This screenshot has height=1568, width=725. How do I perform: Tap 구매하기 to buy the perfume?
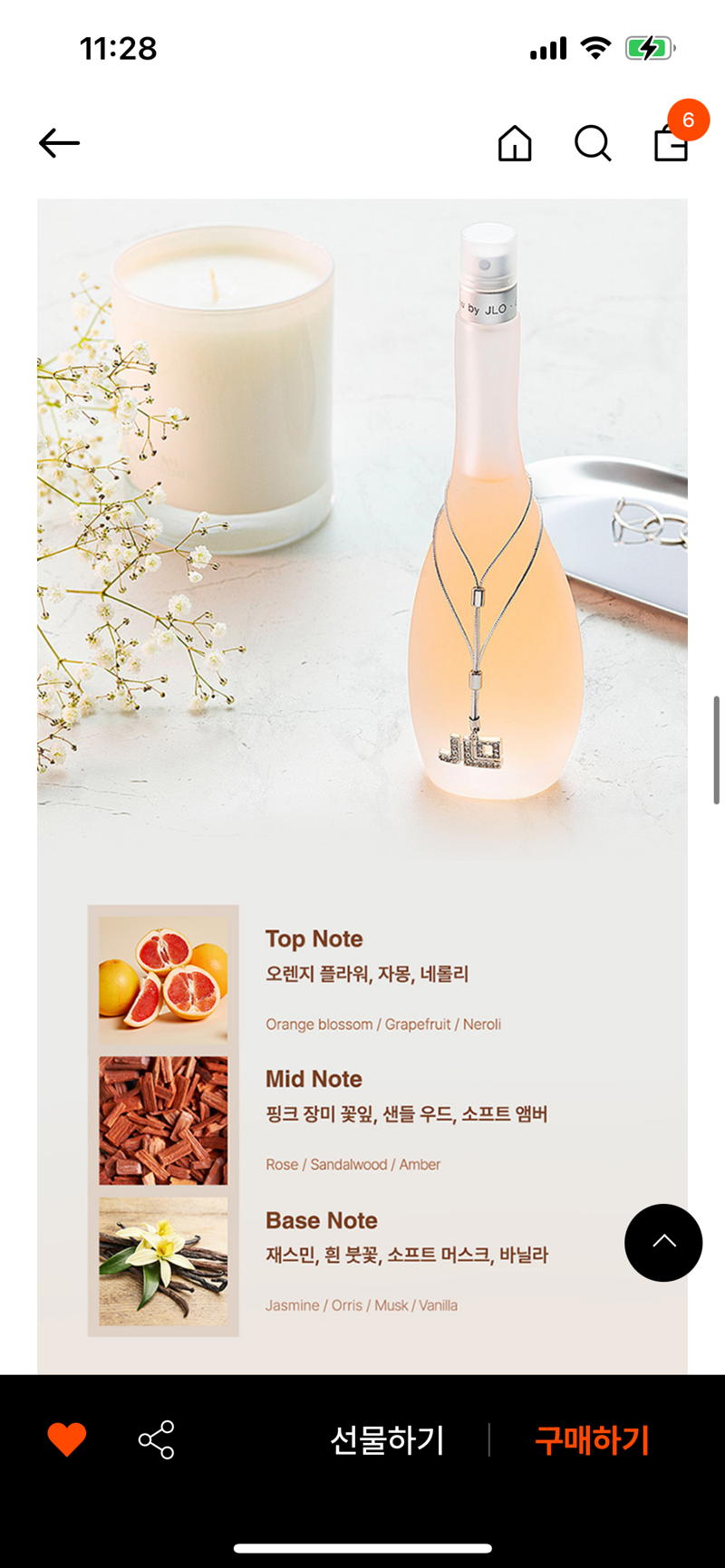click(592, 1439)
